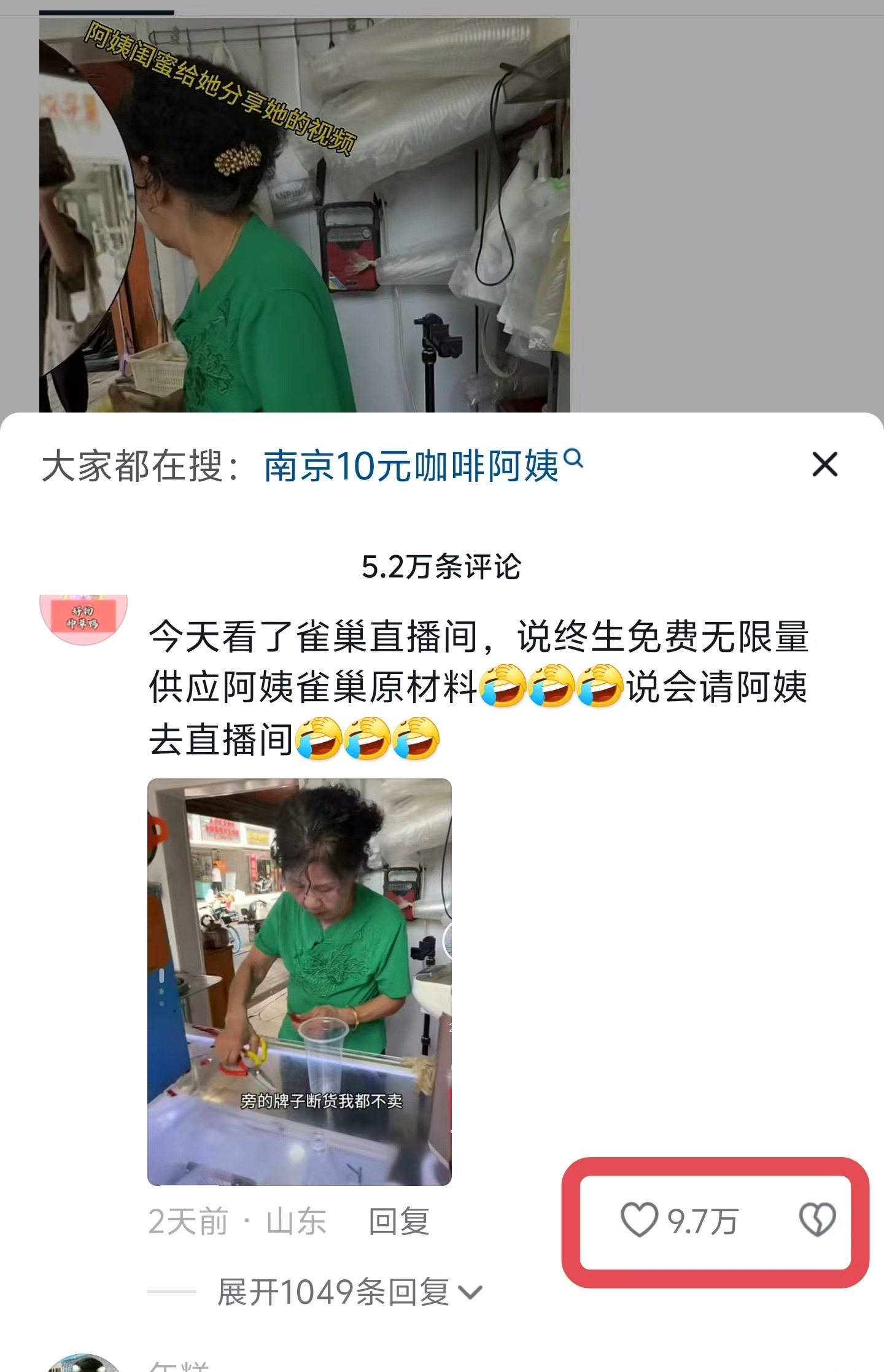Expand 展开1049条回复
The image size is (884, 1372).
tap(349, 1292)
